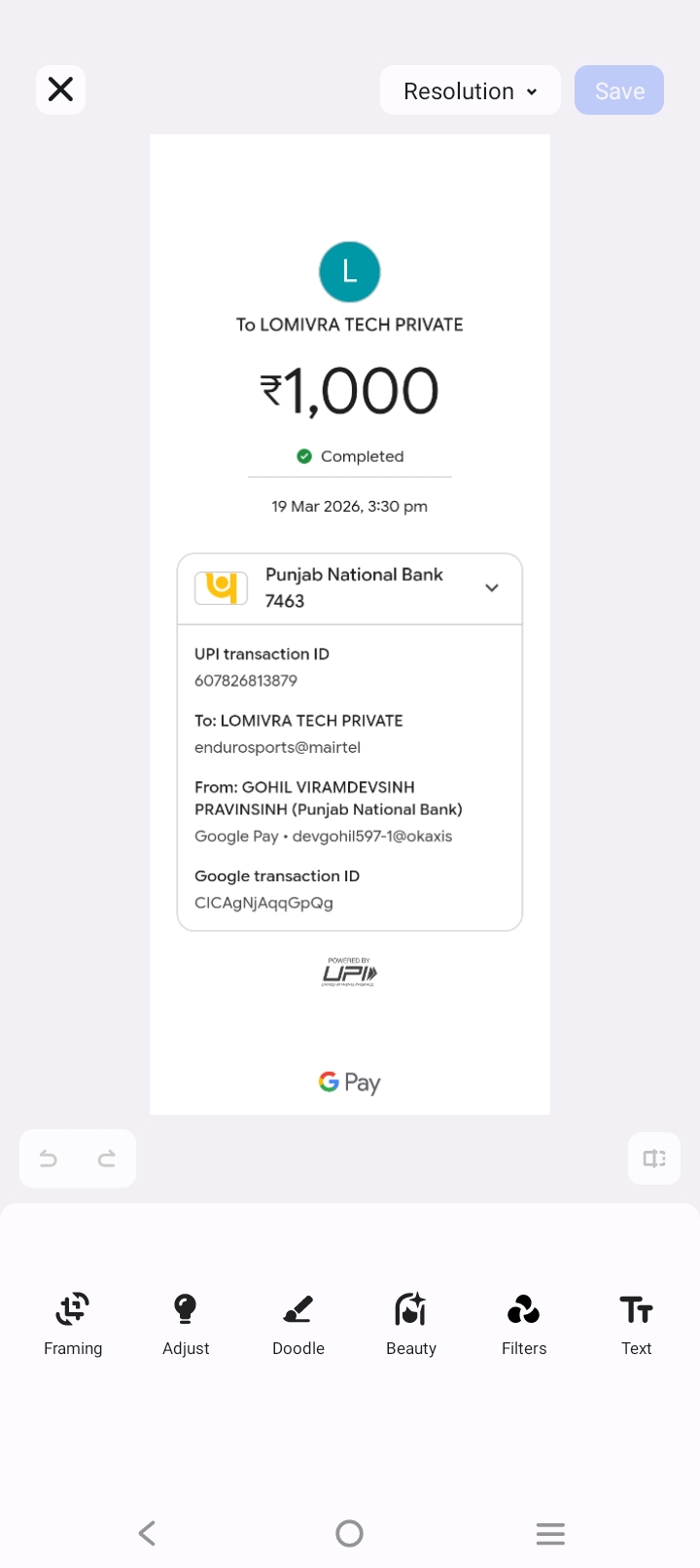Redo the last edit

(x=107, y=1158)
